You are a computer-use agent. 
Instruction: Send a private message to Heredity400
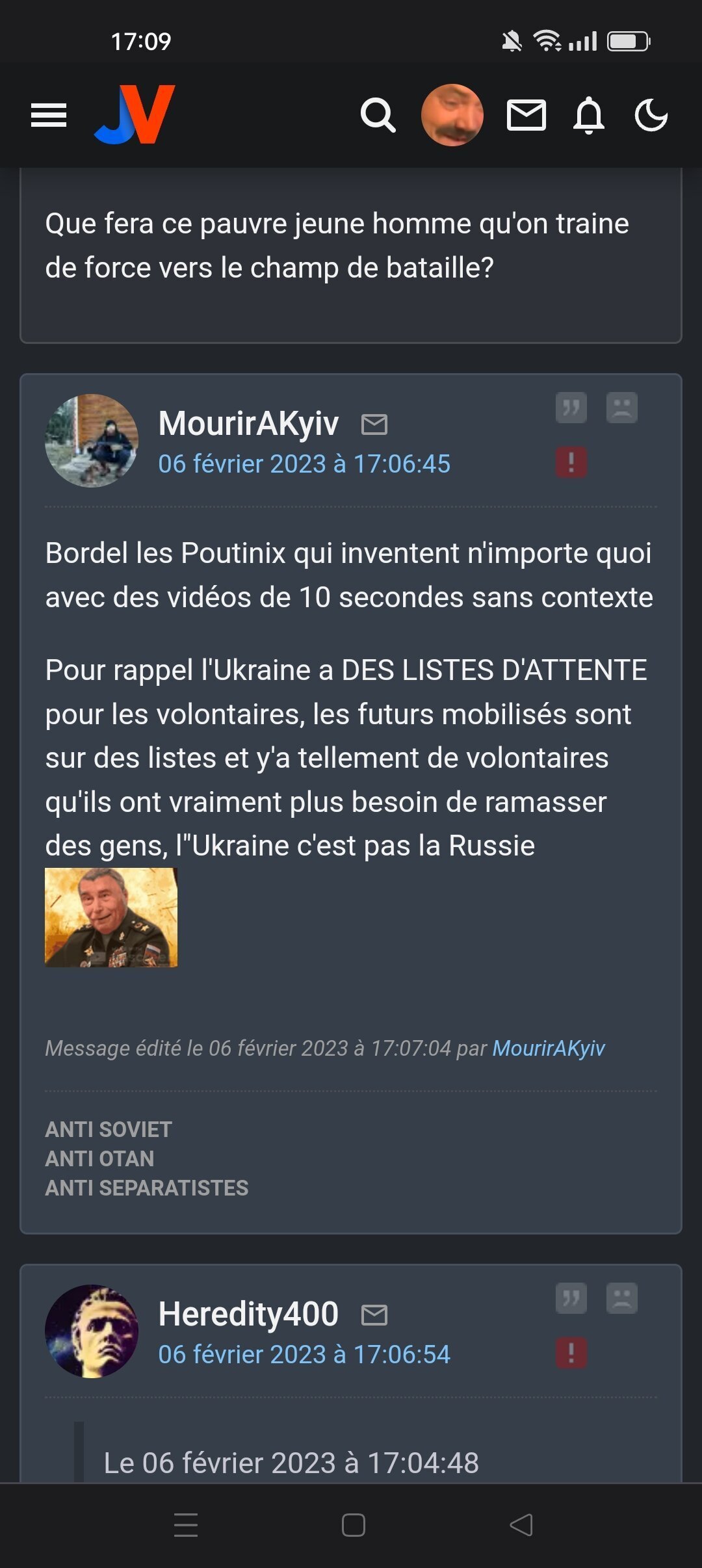click(x=374, y=1315)
